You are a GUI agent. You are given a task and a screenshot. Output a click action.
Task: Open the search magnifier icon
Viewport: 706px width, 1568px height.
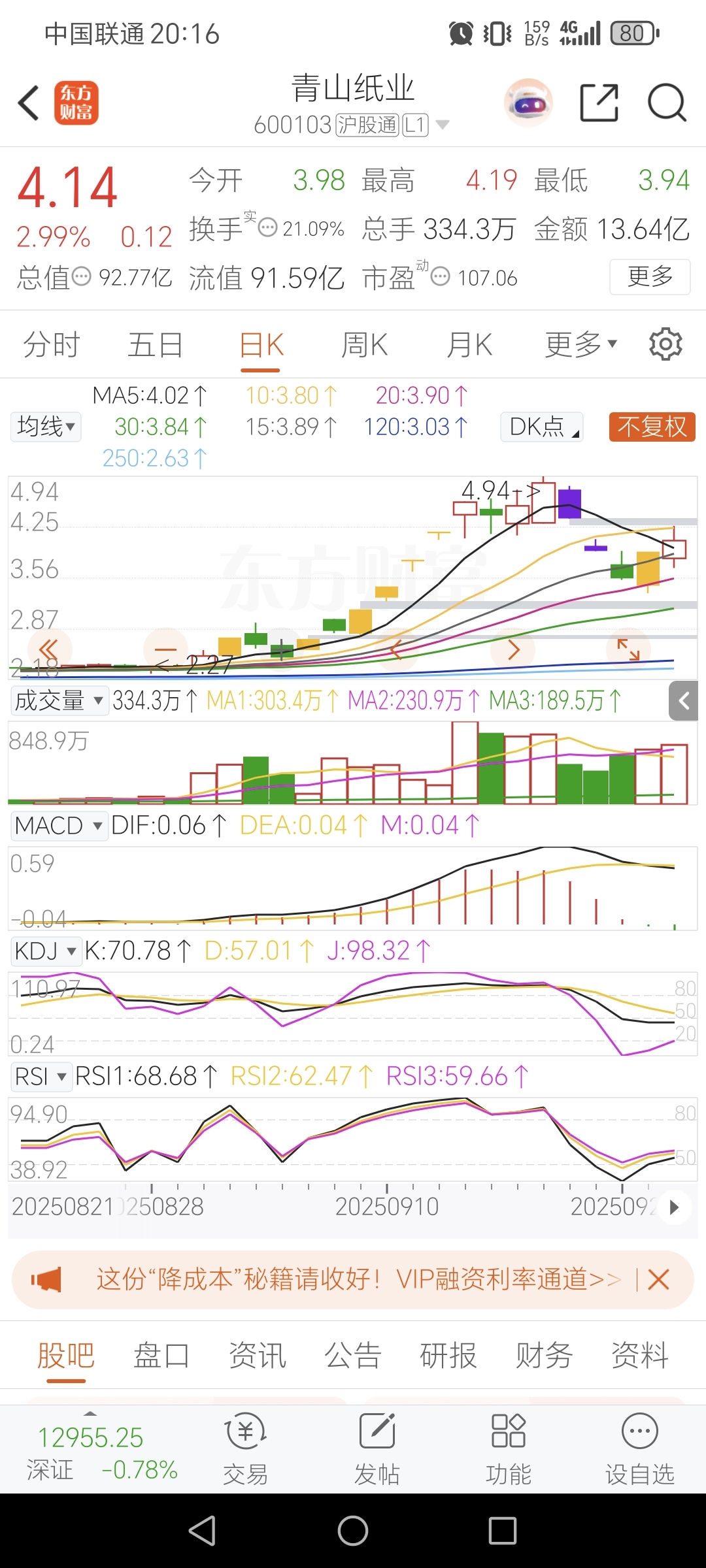coord(666,103)
